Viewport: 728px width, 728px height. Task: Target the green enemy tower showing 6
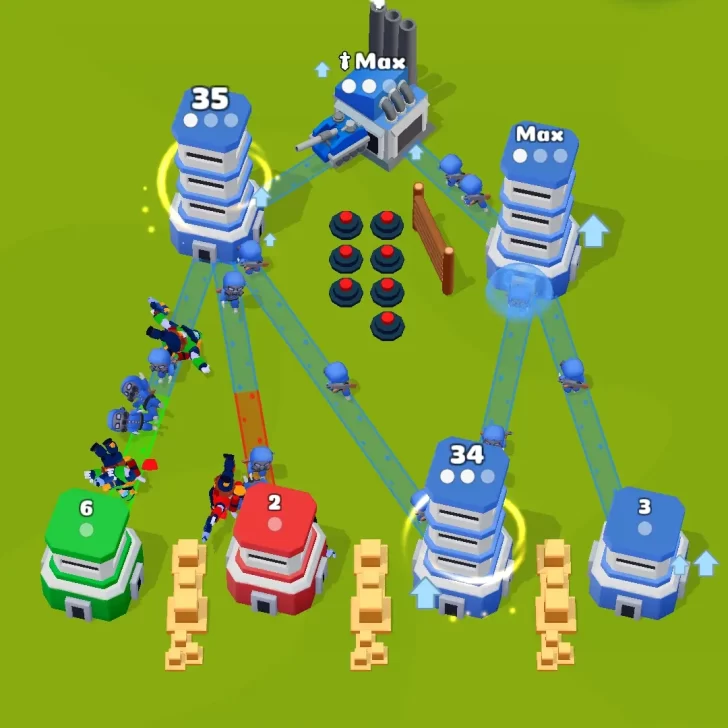pos(91,555)
